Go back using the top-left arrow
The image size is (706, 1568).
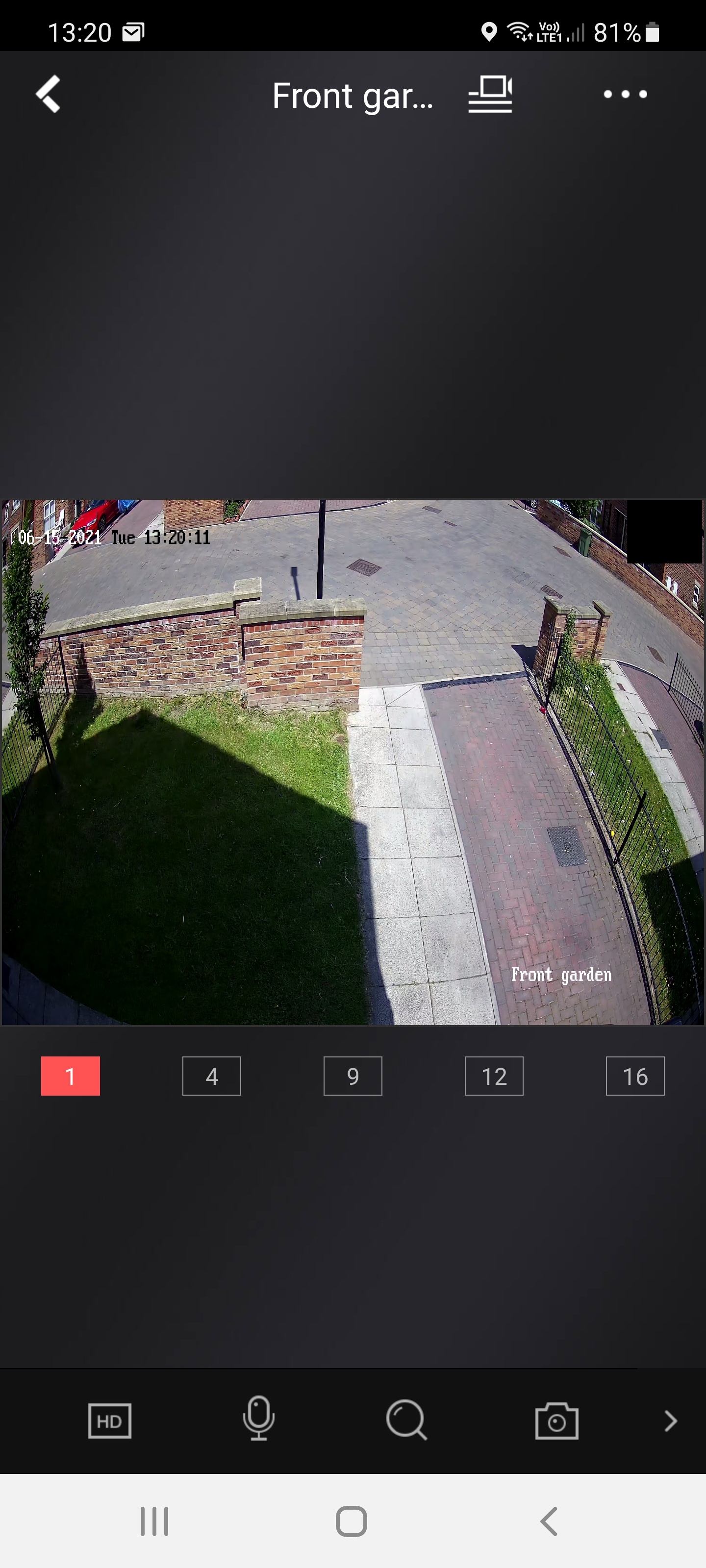[x=48, y=95]
